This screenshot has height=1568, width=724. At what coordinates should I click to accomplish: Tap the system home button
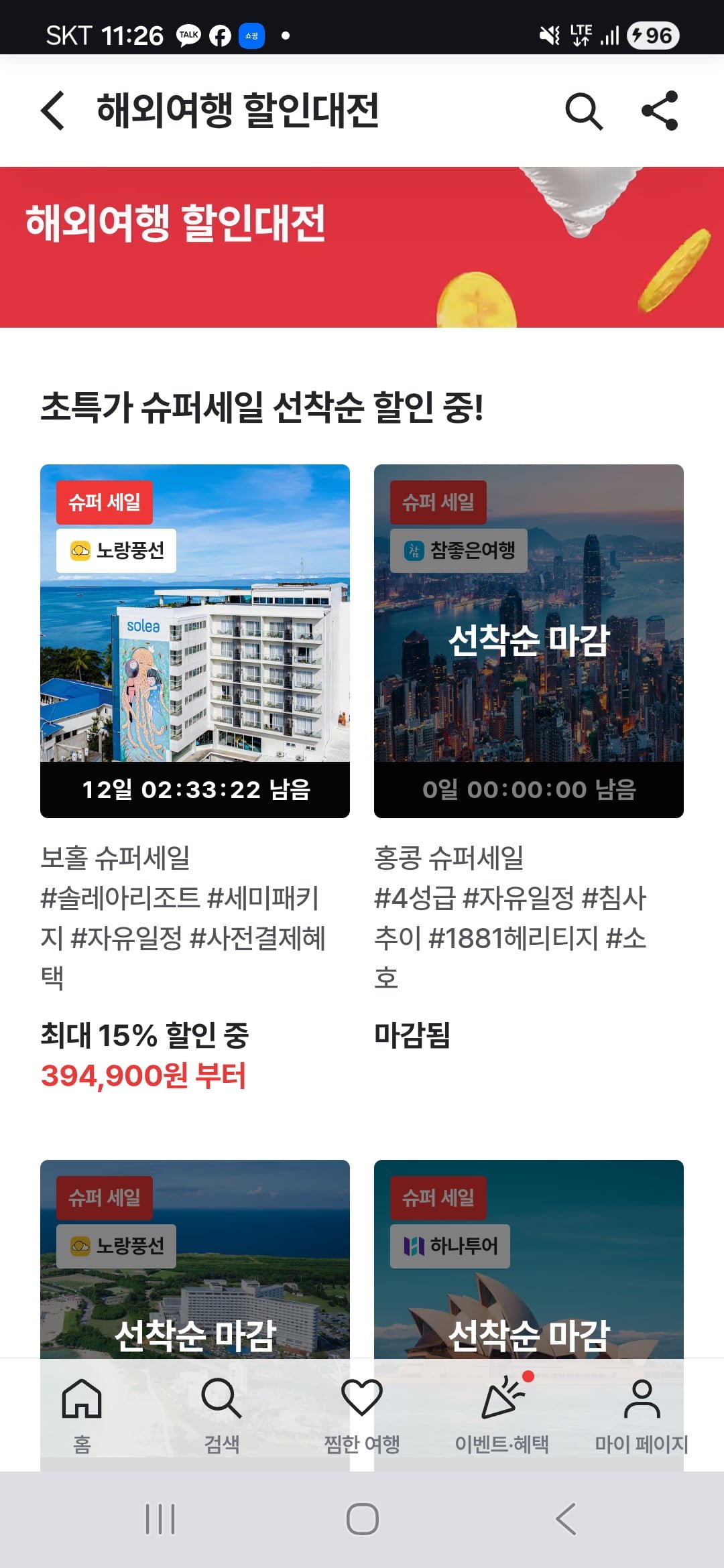click(362, 1519)
